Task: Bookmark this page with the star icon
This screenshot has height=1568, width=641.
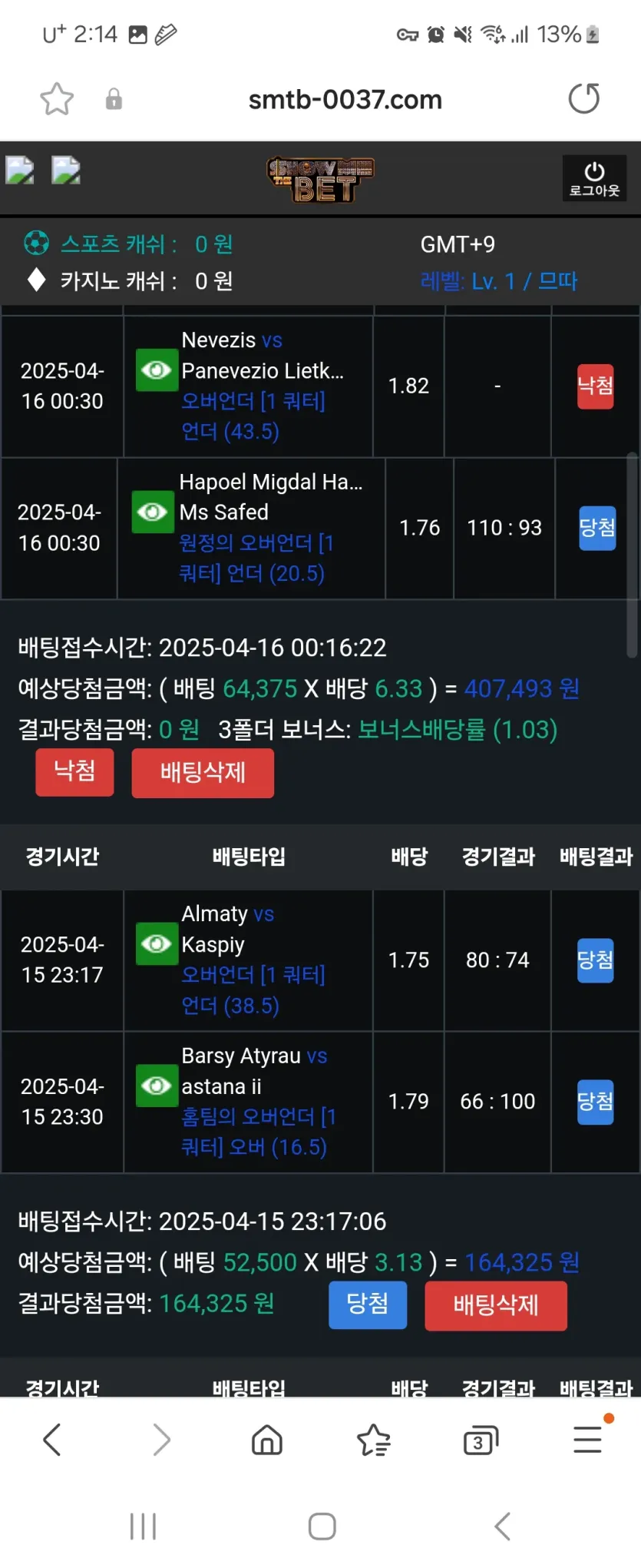Action: (x=57, y=100)
